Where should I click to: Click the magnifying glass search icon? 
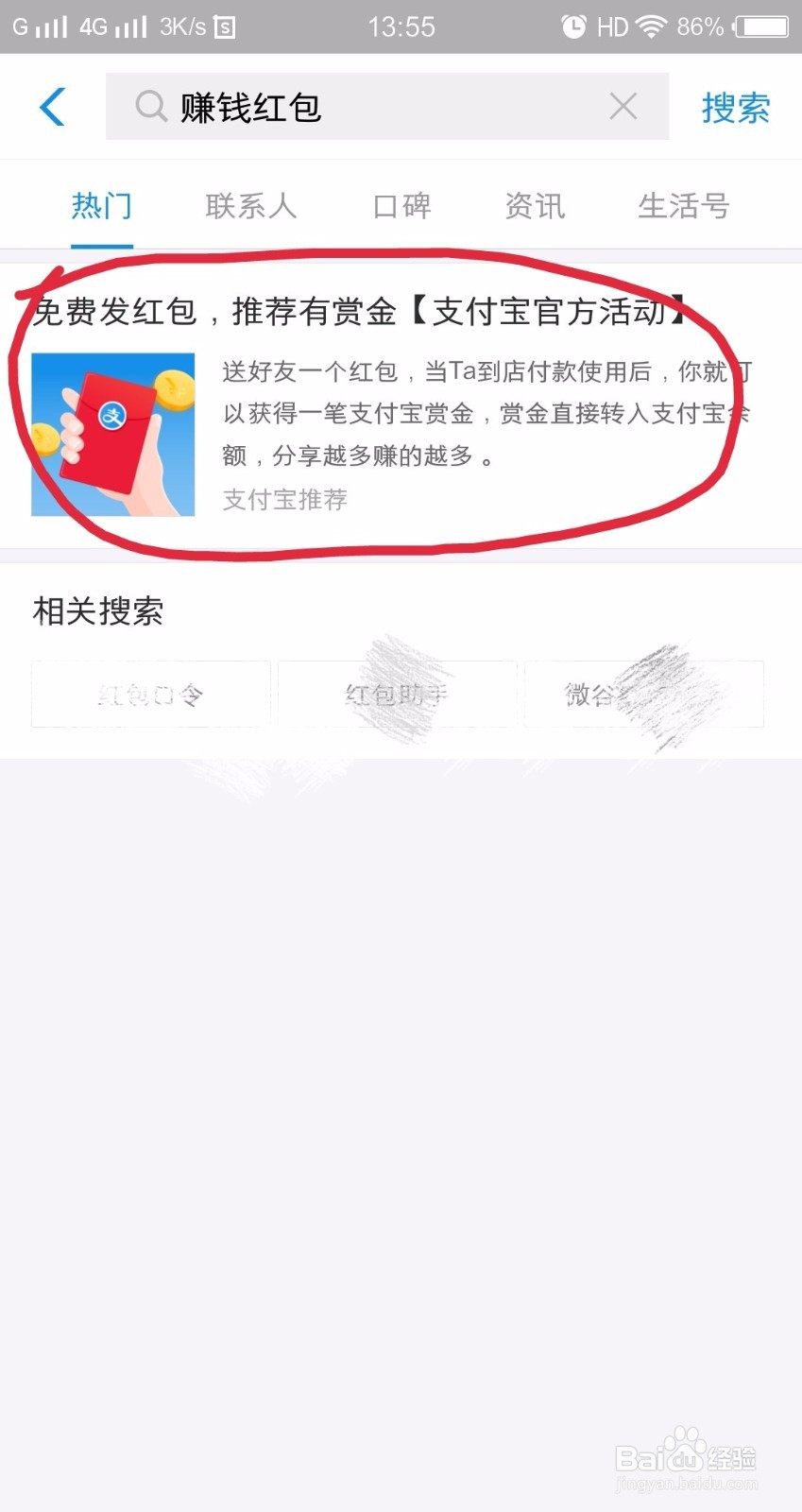point(149,107)
